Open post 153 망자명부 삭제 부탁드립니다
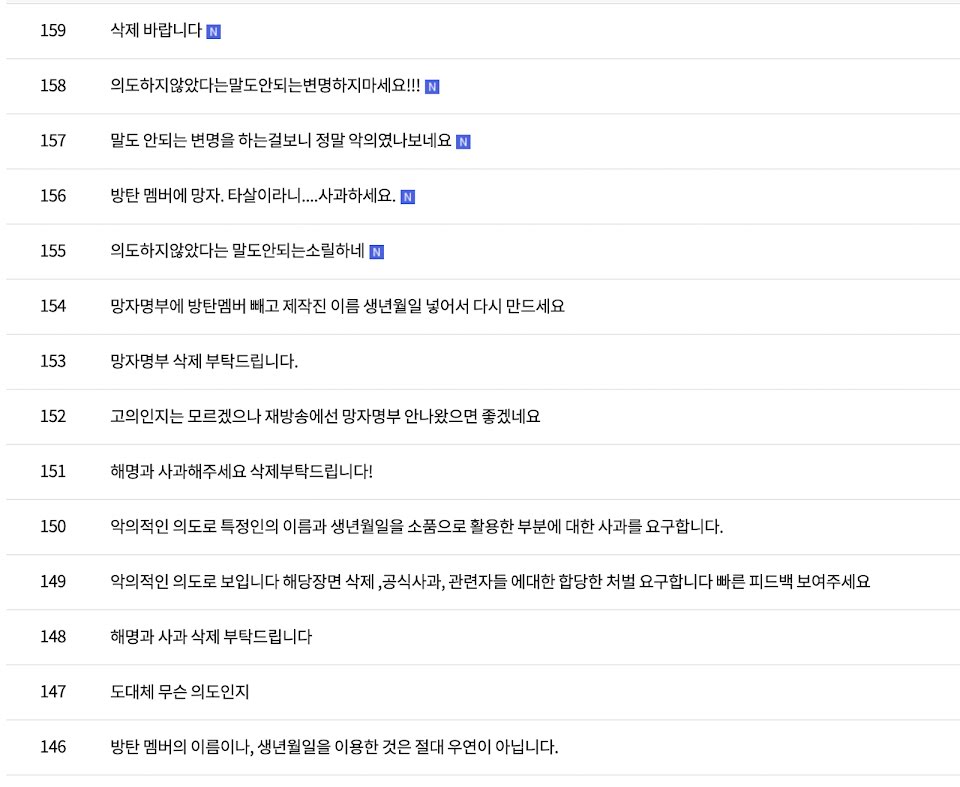 204,361
